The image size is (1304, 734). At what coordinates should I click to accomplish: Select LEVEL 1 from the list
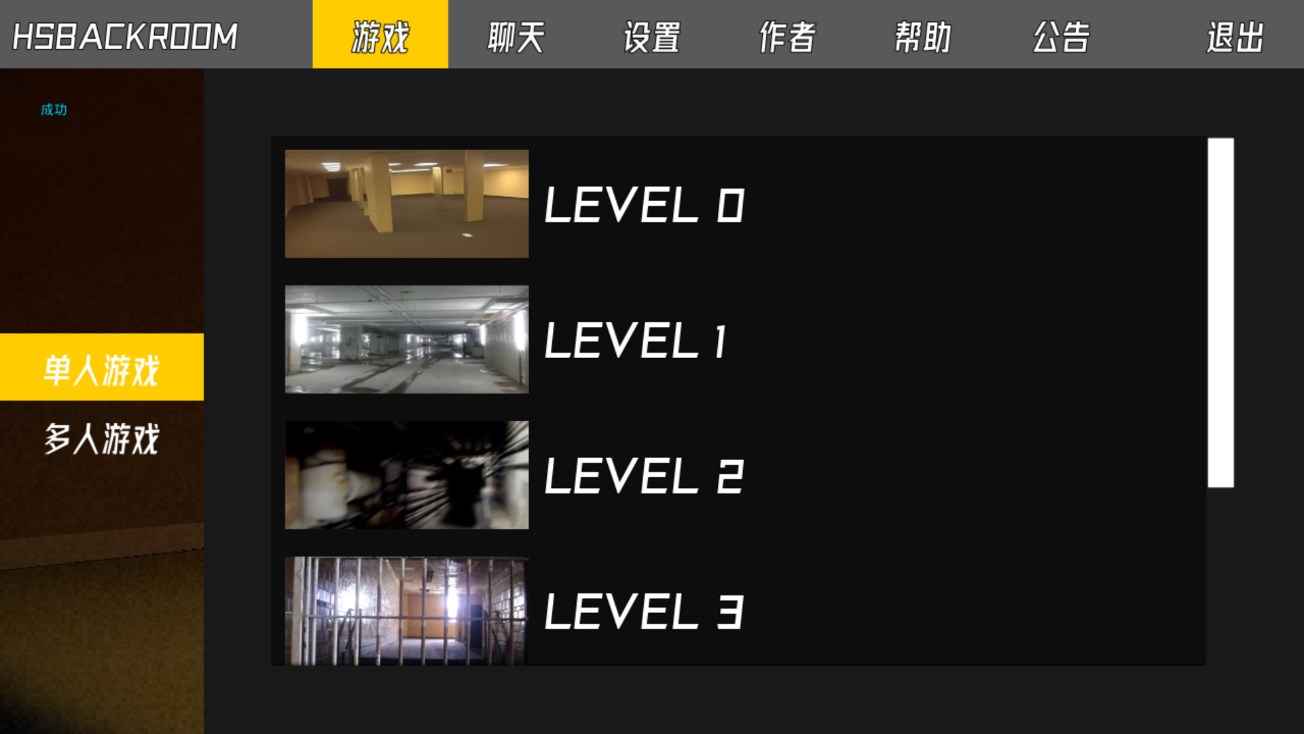(635, 340)
